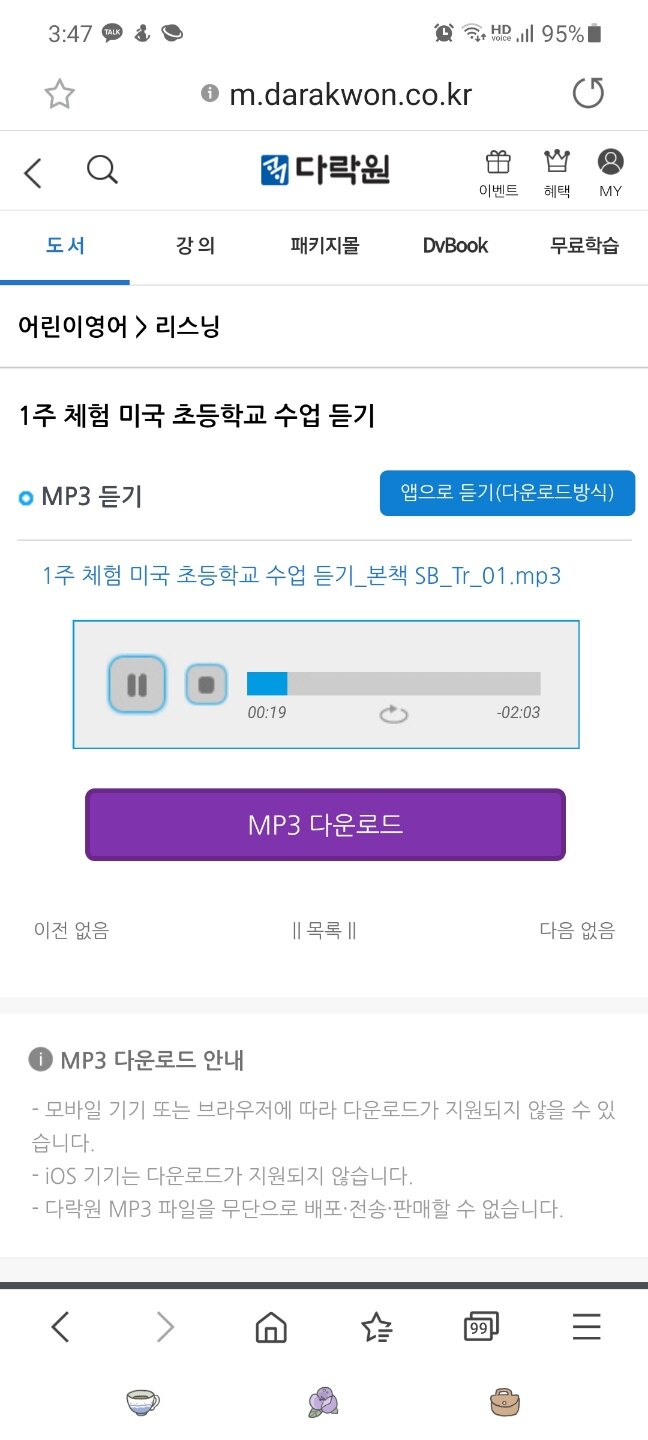Pause the MP3 audio playback
648x1440 pixels.
[x=137, y=685]
